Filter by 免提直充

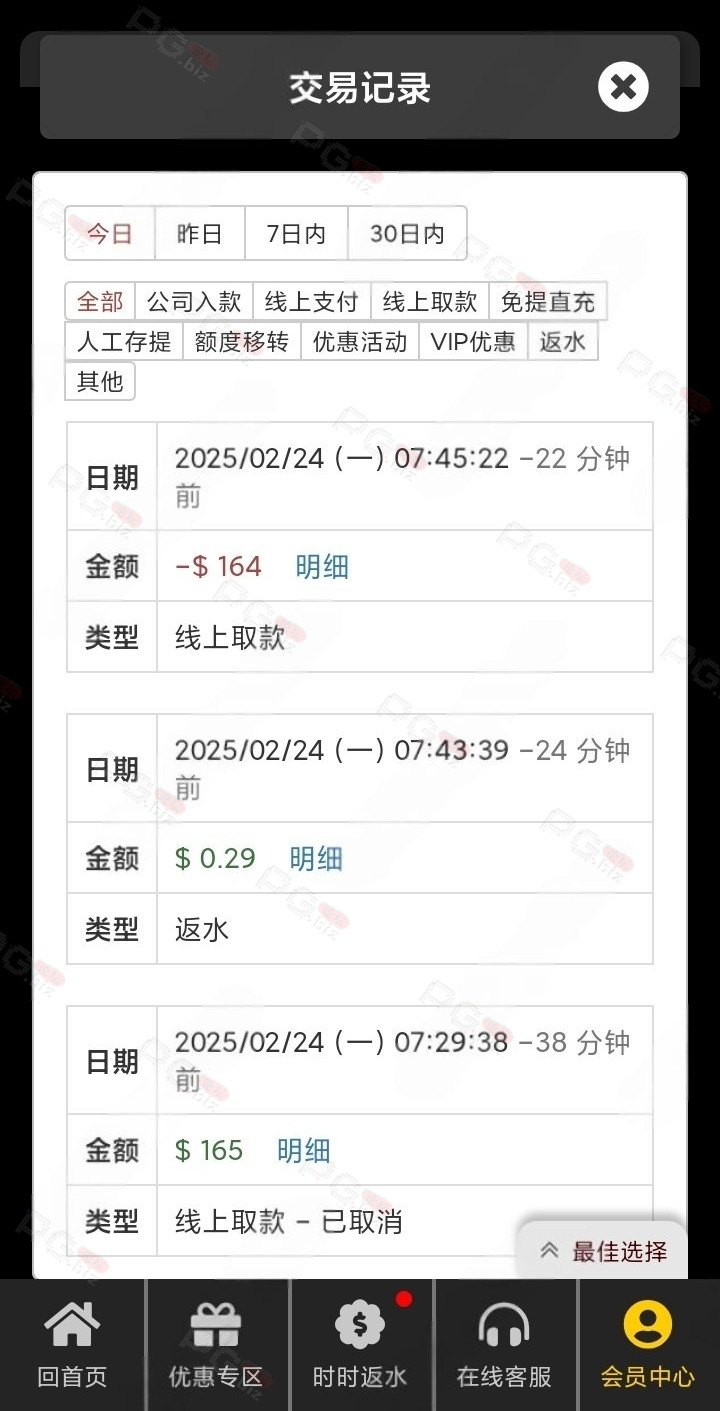548,301
